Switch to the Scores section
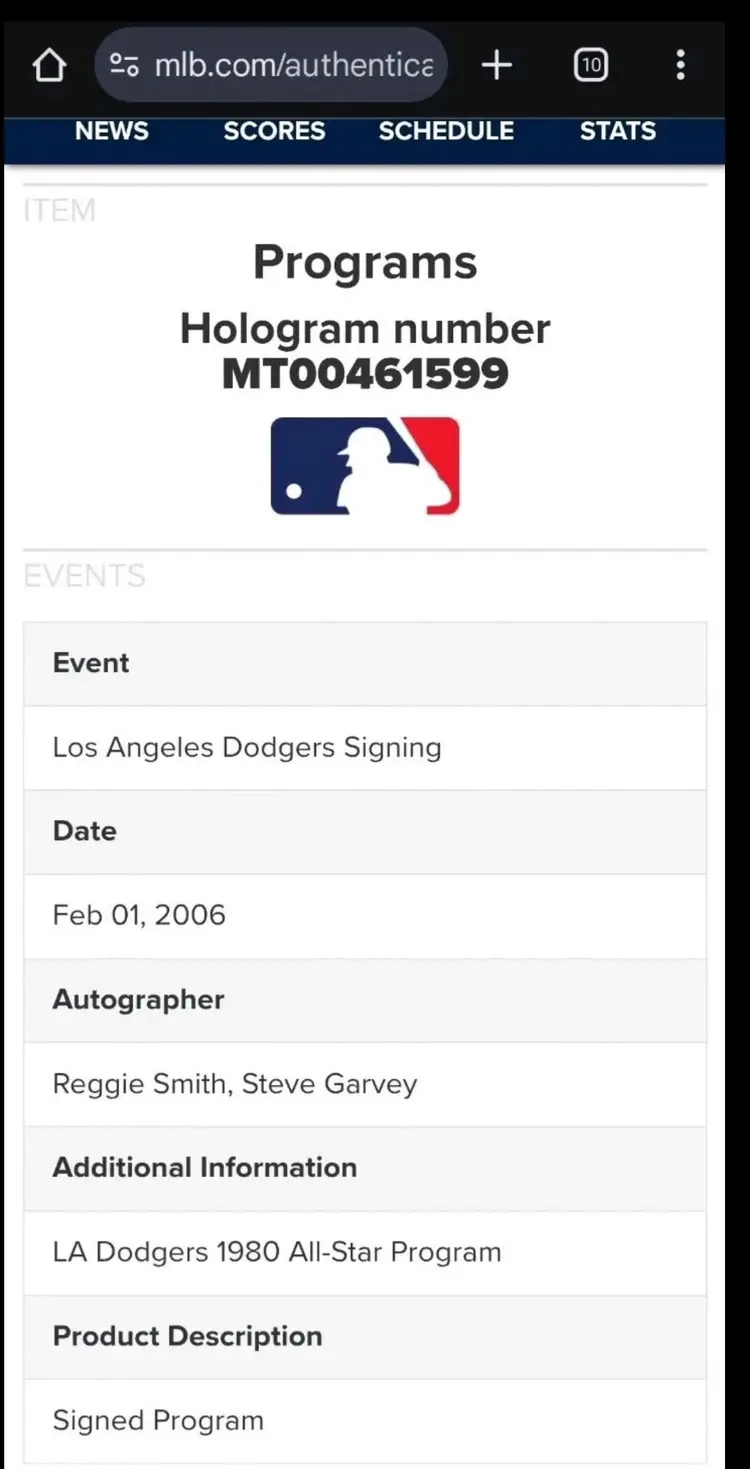 [274, 131]
